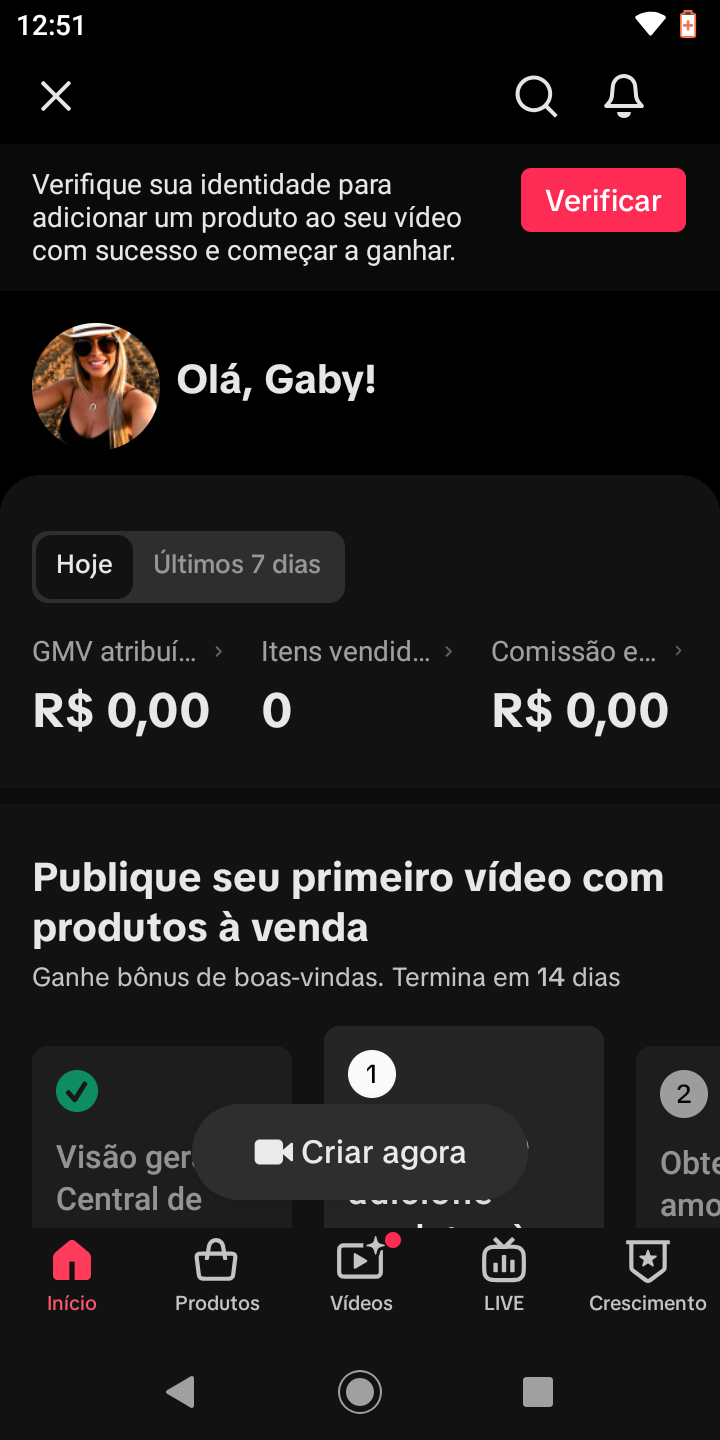The image size is (720, 1440).
Task: Tap the Verificar button
Action: [603, 200]
